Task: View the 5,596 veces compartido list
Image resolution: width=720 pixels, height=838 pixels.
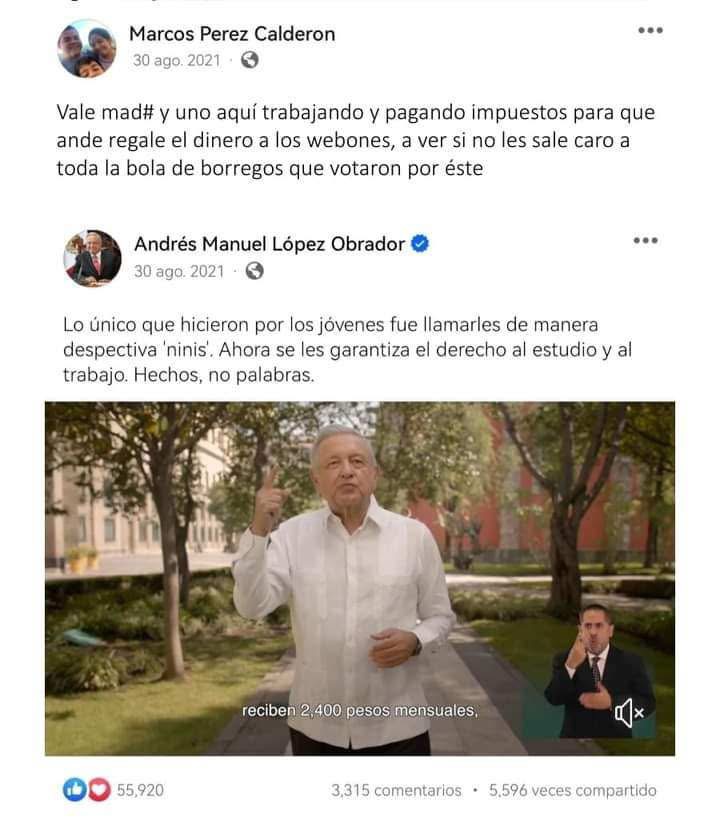Action: coord(572,790)
